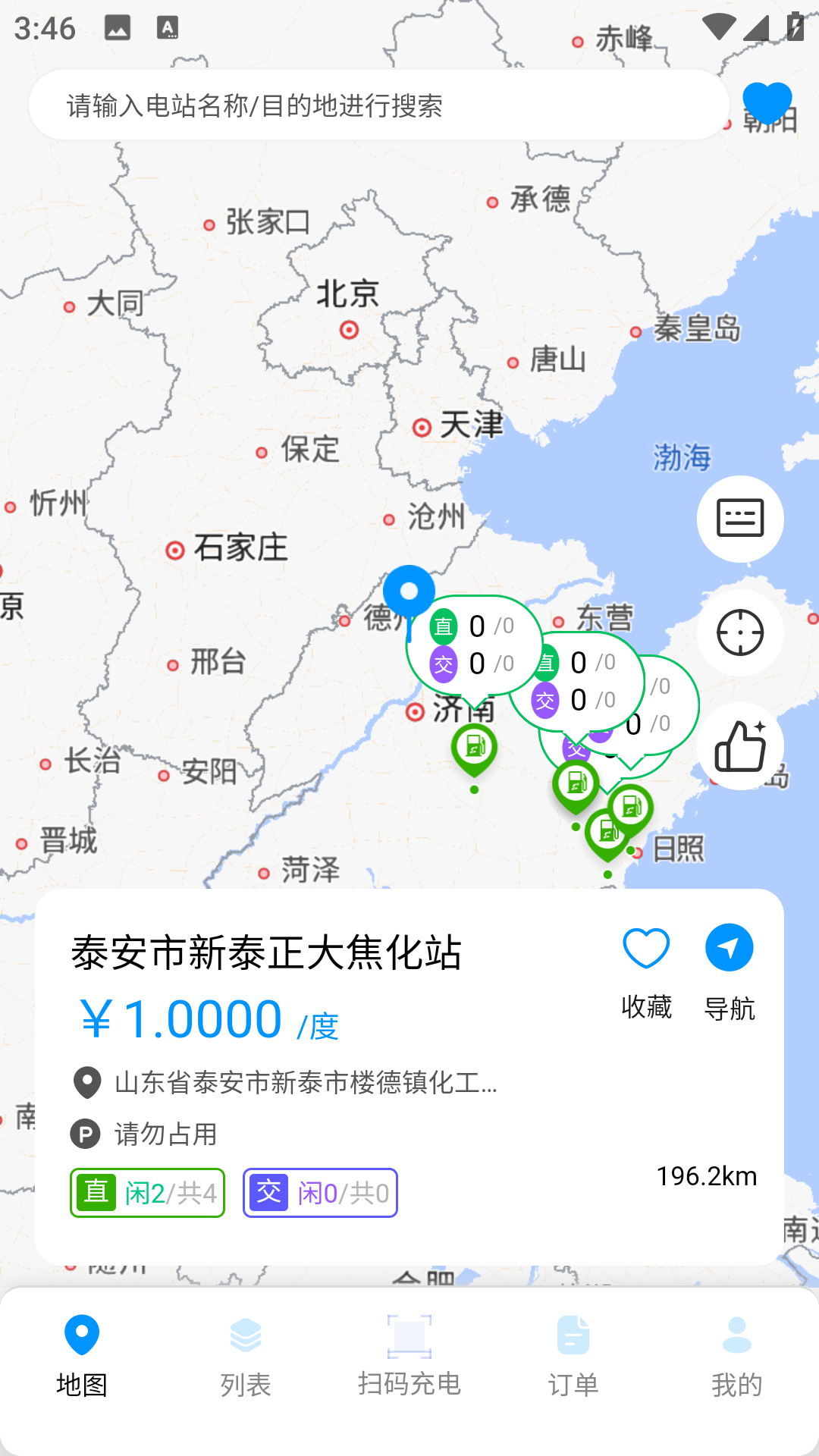This screenshot has width=819, height=1456.
Task: Select the 地图 tab
Action: 82,1356
